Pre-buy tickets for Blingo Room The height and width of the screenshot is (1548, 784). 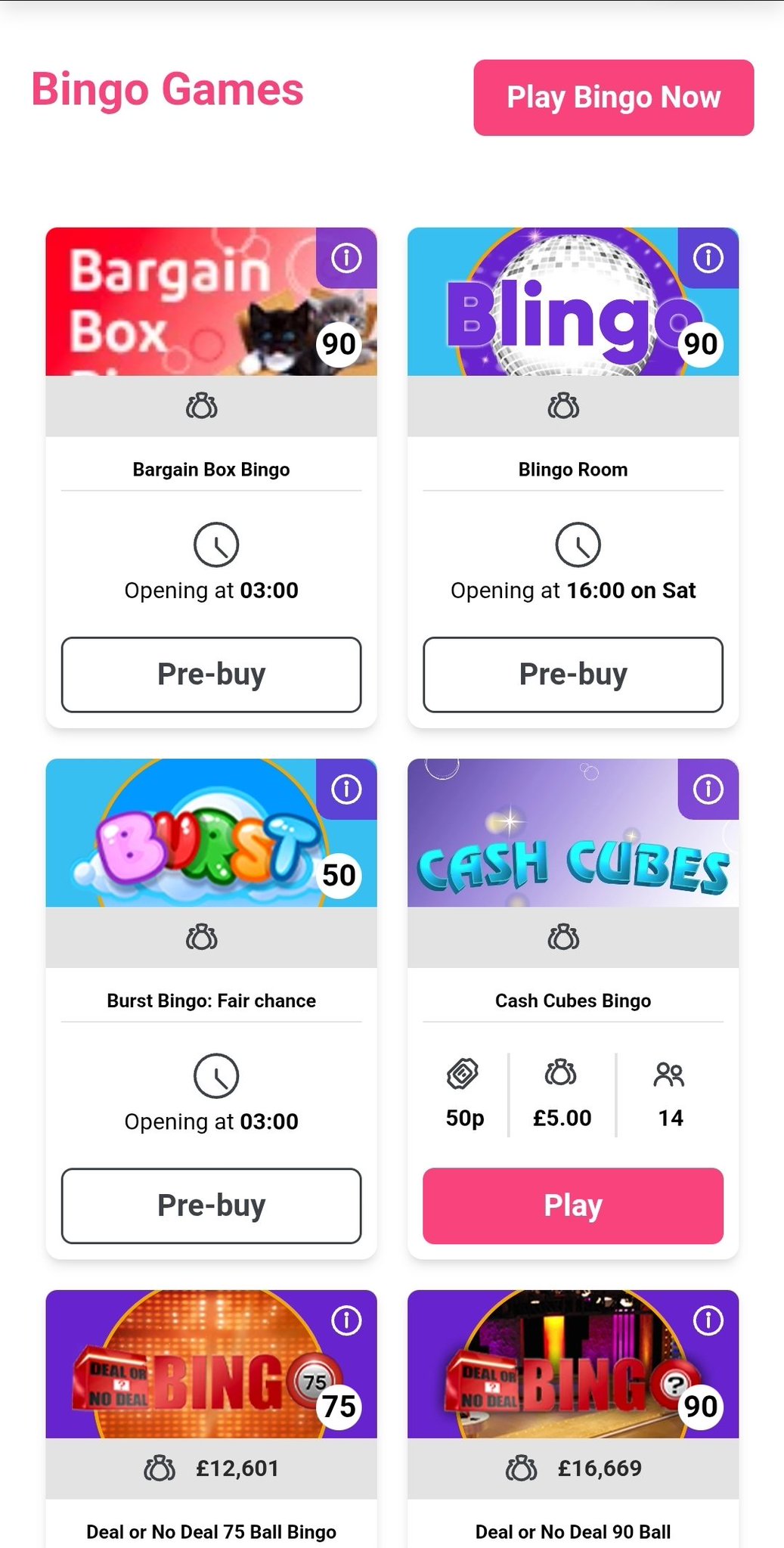tap(572, 674)
